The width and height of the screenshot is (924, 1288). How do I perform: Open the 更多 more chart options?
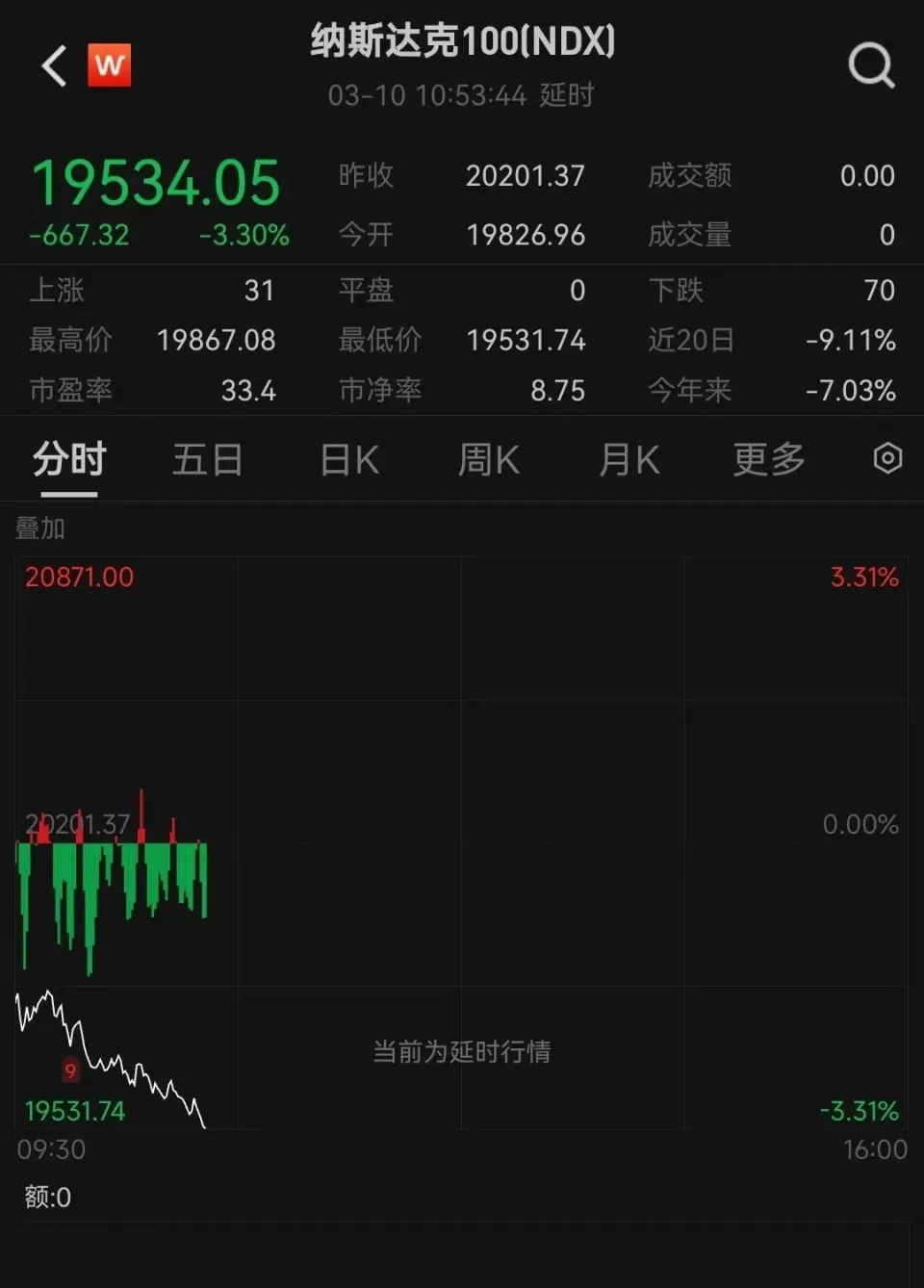(769, 460)
